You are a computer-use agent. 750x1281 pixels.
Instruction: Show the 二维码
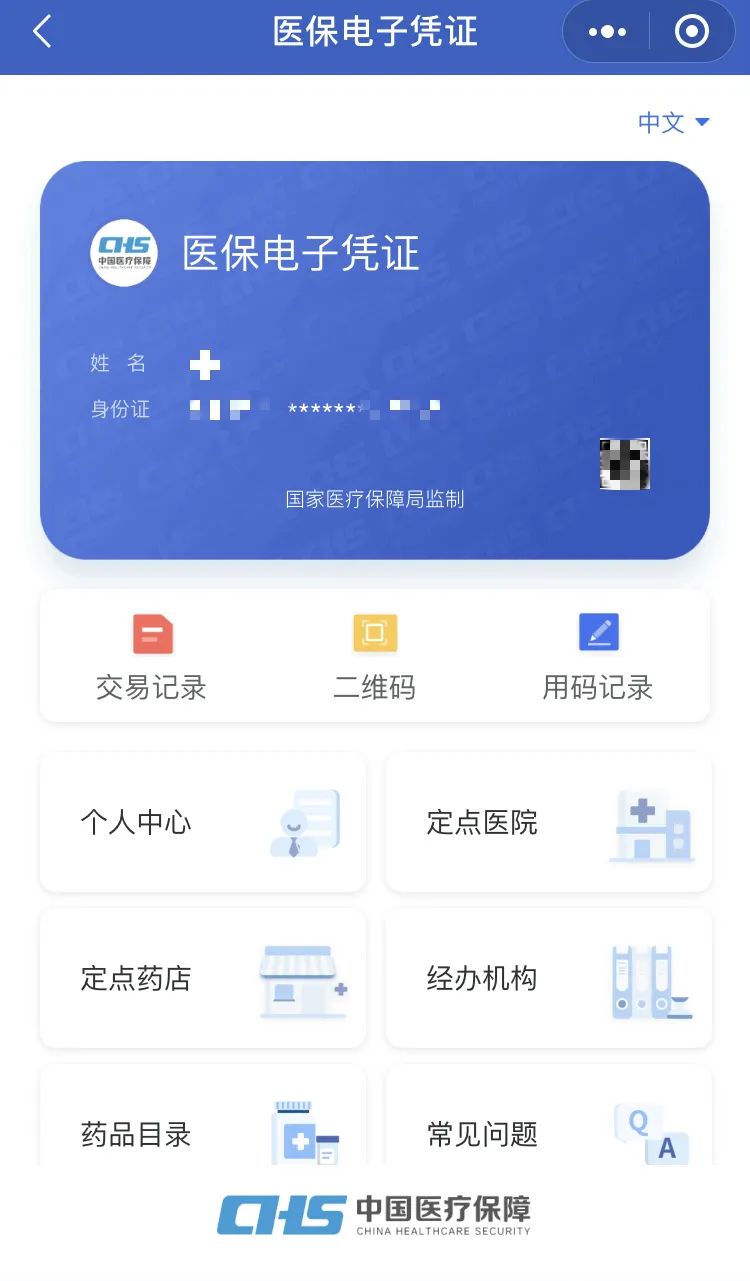375,657
